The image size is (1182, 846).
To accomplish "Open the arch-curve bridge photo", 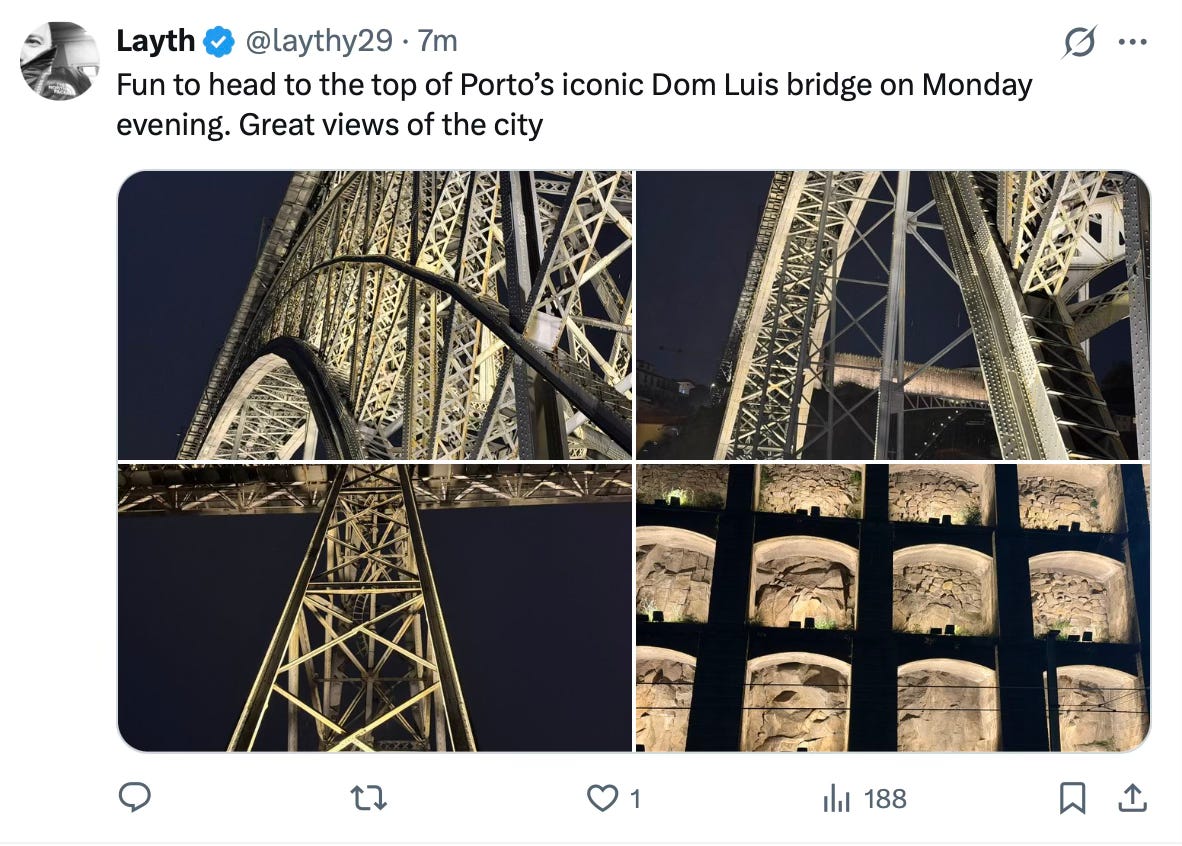I will point(375,315).
